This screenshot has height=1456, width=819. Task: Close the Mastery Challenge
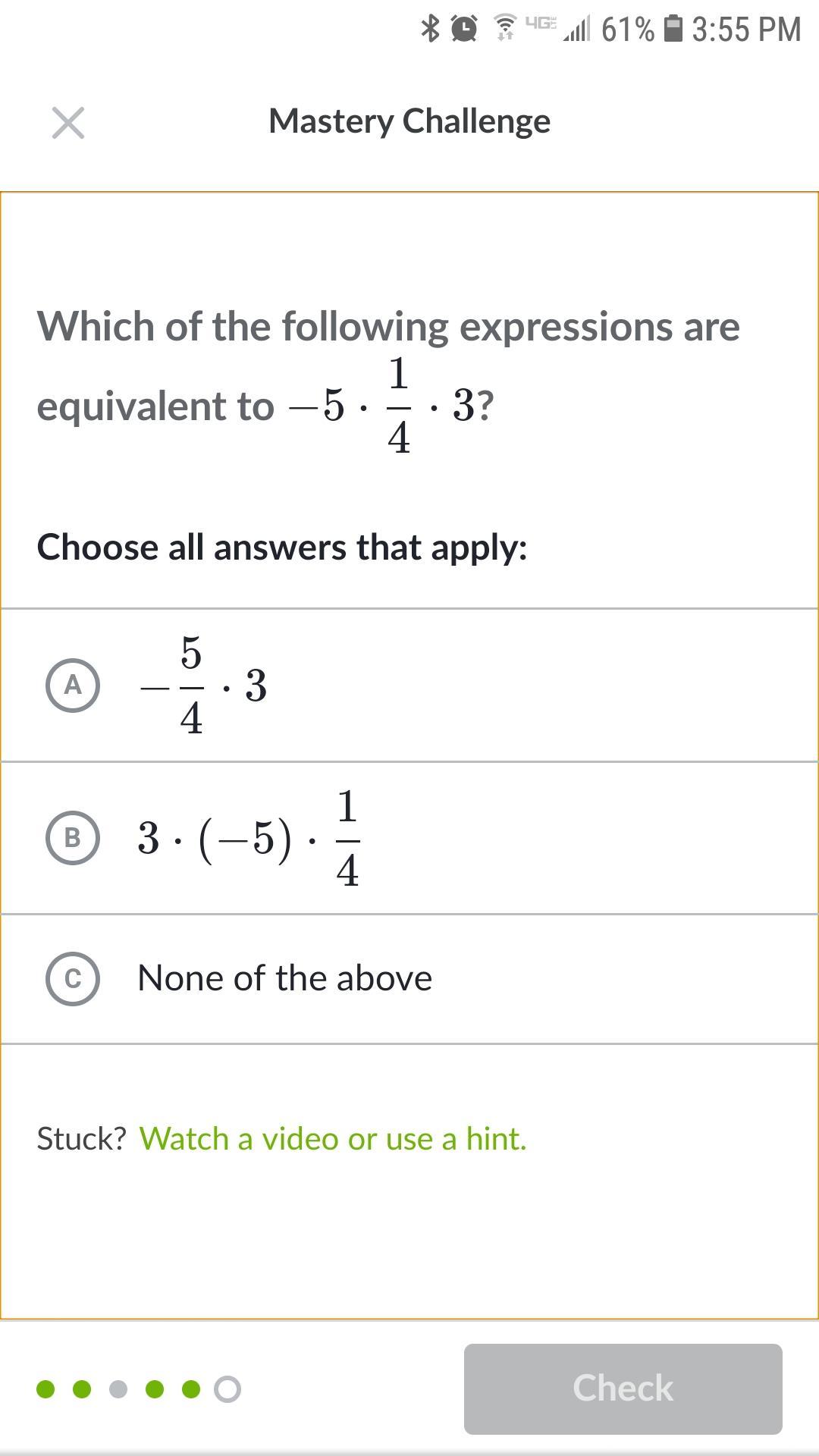[68, 122]
